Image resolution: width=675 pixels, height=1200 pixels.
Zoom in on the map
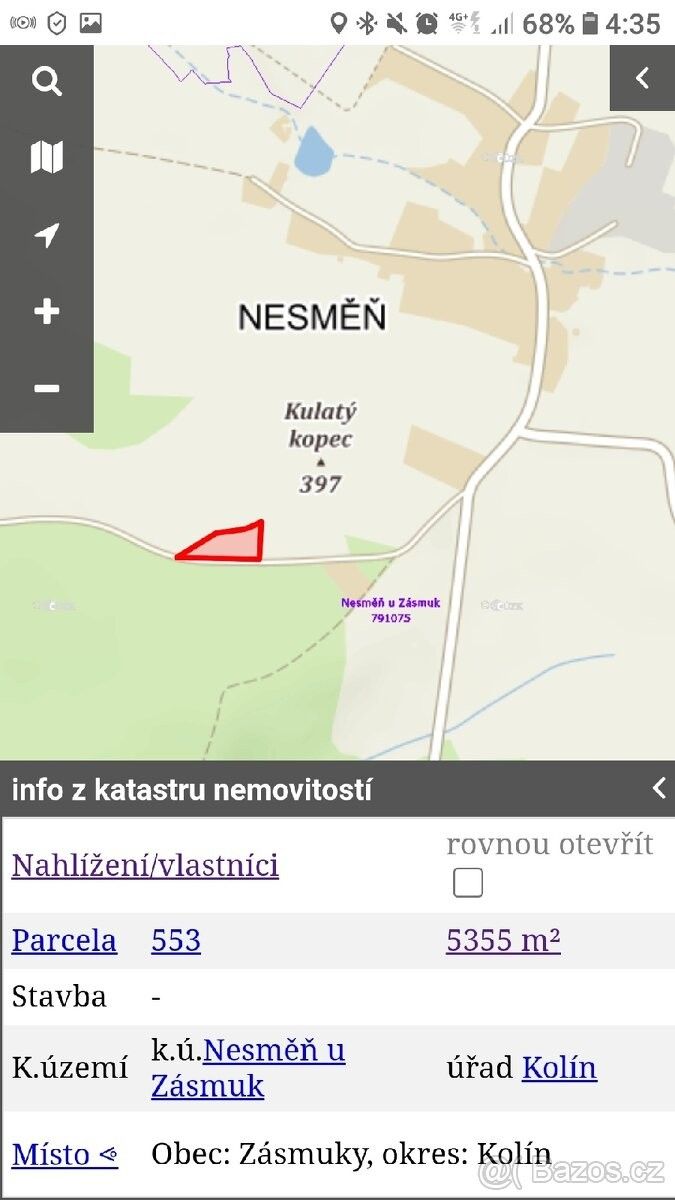tap(46, 312)
